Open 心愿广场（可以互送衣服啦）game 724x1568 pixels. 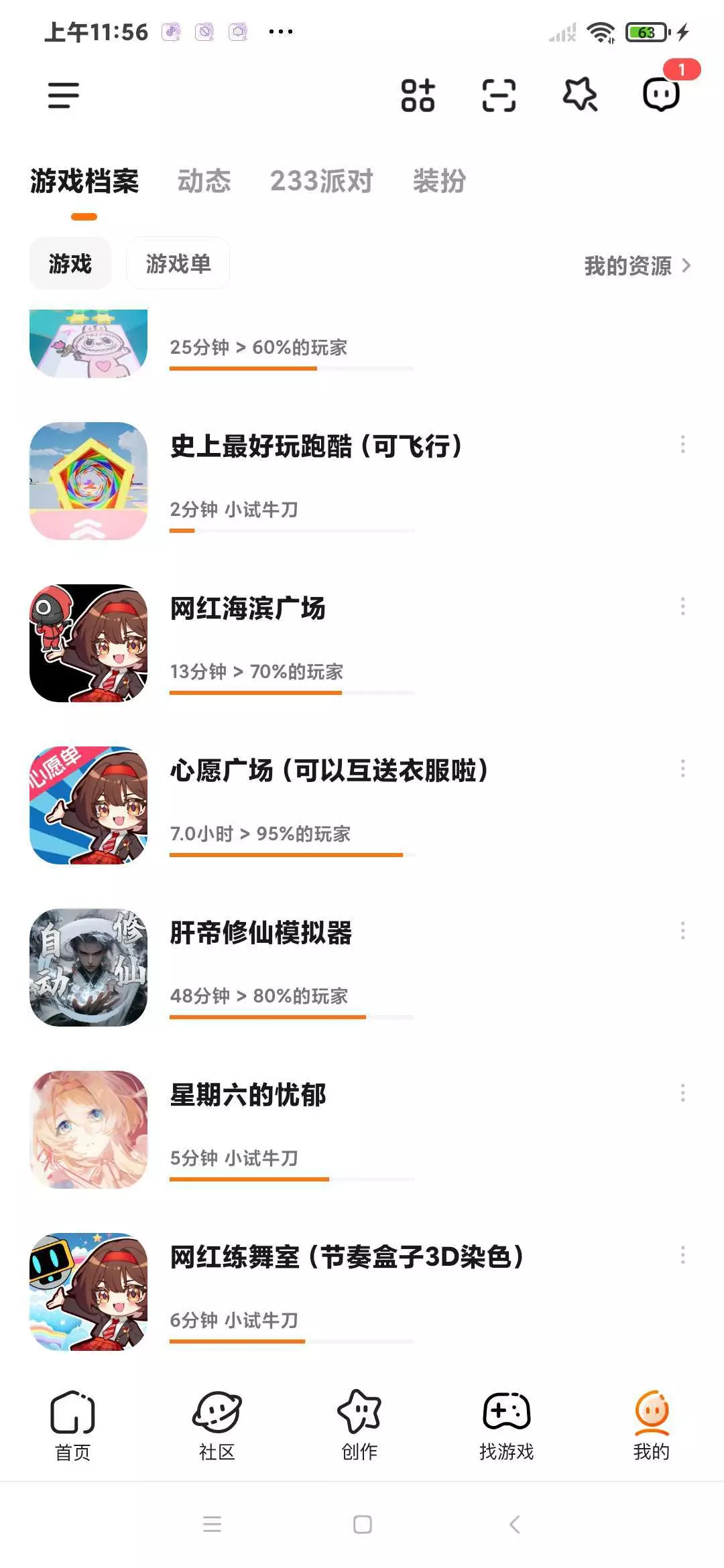click(x=328, y=771)
